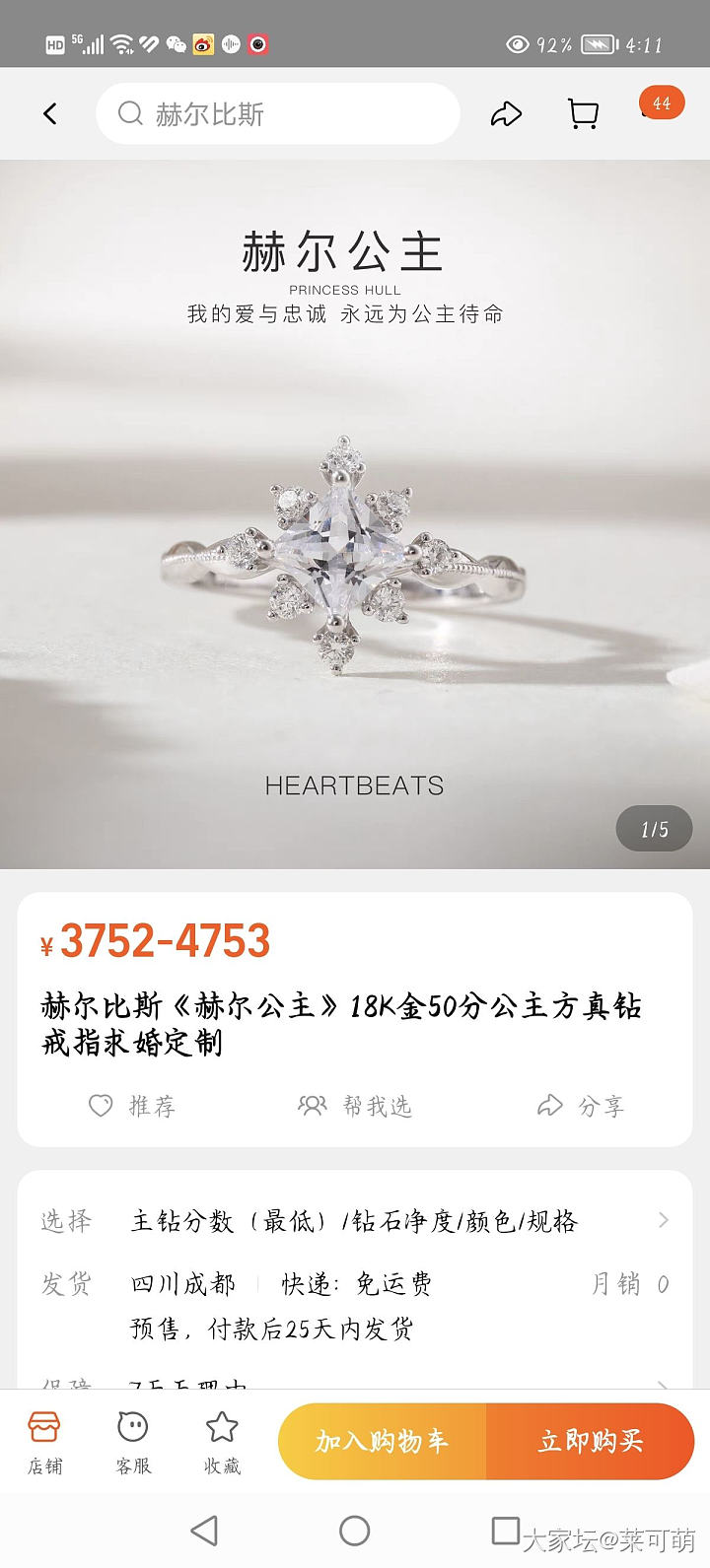Go back using the top-left arrow
710x1568 pixels.
(50, 114)
